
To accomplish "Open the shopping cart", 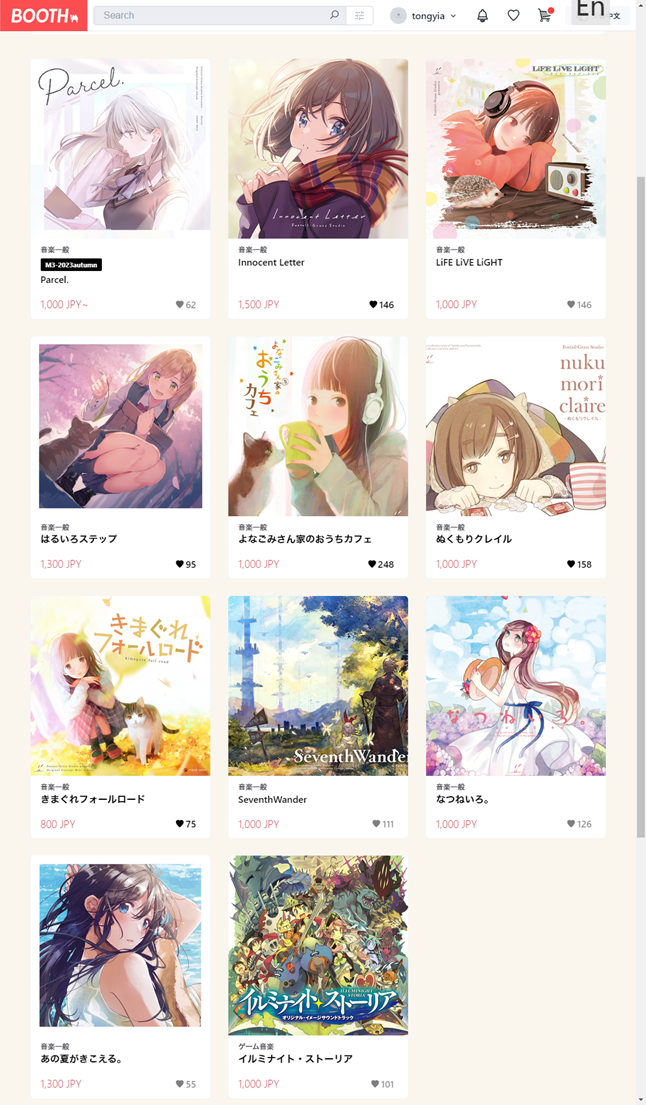I will click(544, 16).
